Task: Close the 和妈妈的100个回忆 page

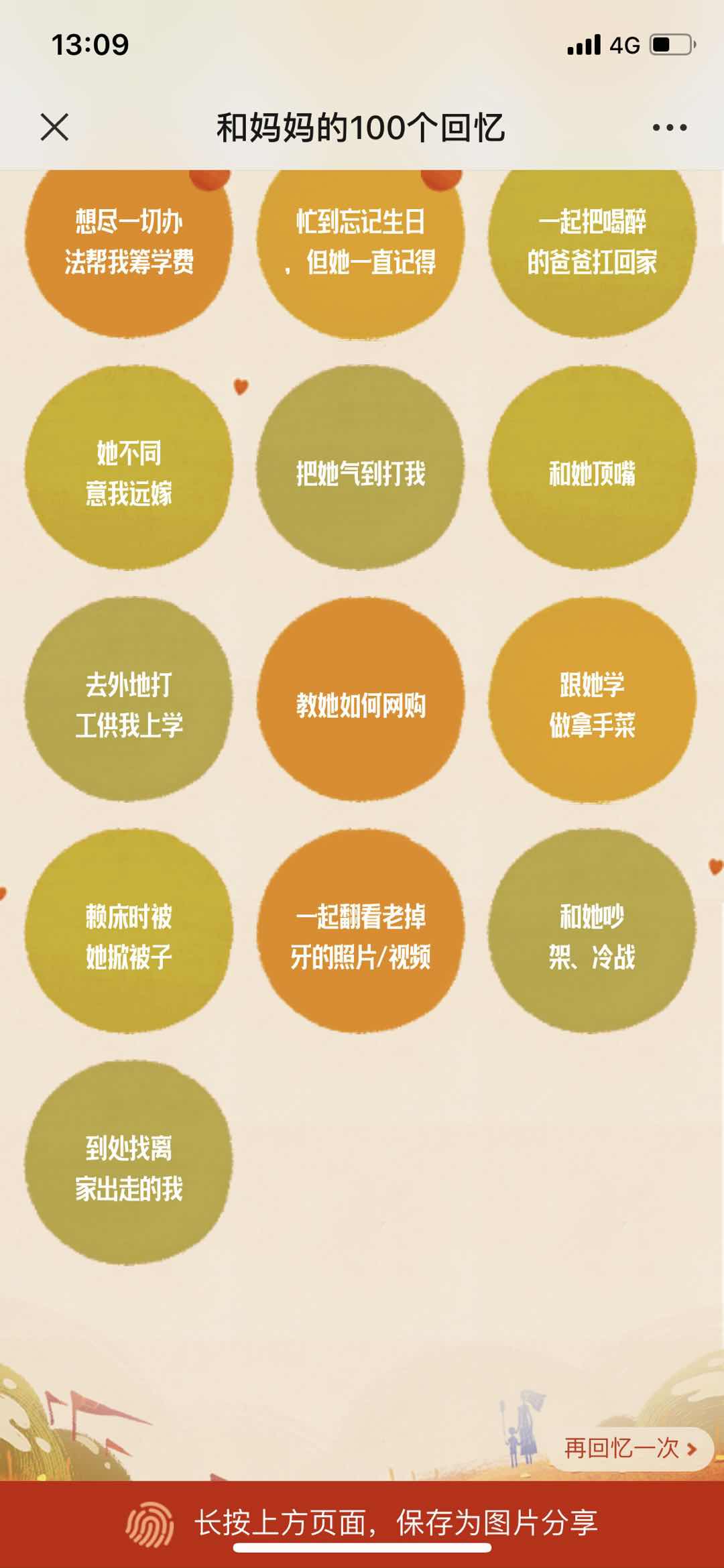Action: tap(54, 127)
